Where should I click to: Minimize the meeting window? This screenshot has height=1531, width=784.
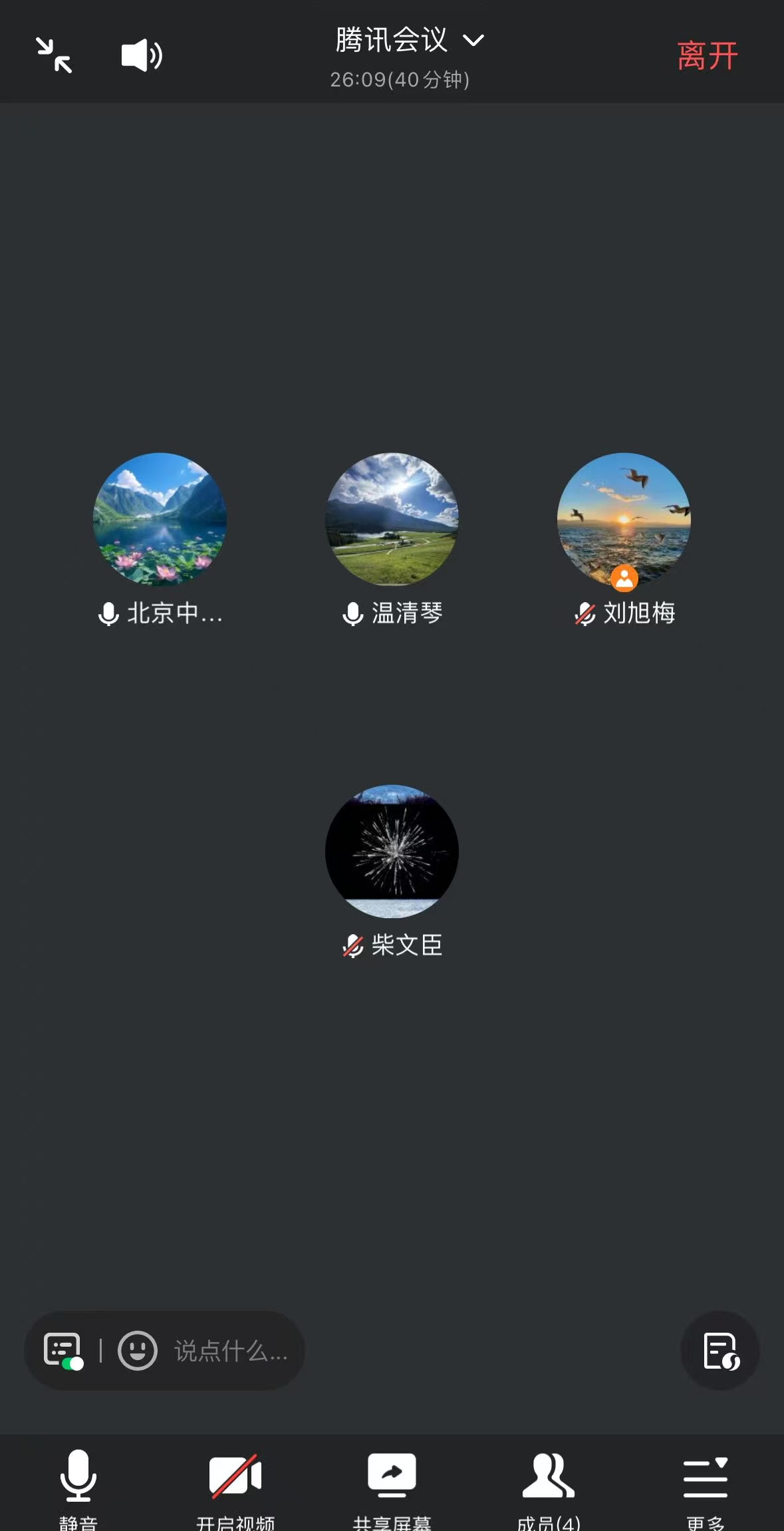click(x=54, y=55)
